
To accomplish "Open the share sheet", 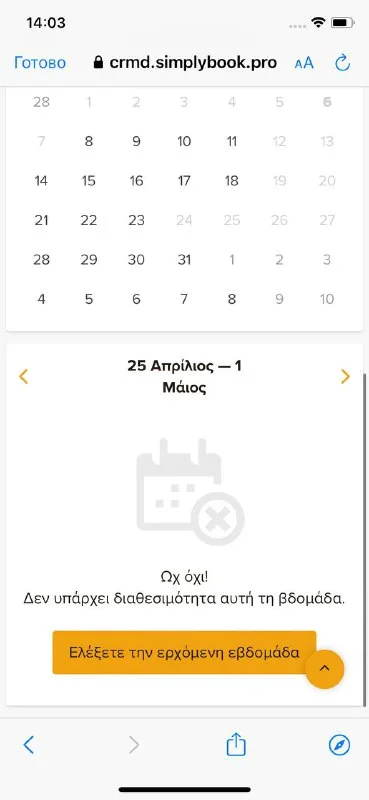I will coord(236,744).
